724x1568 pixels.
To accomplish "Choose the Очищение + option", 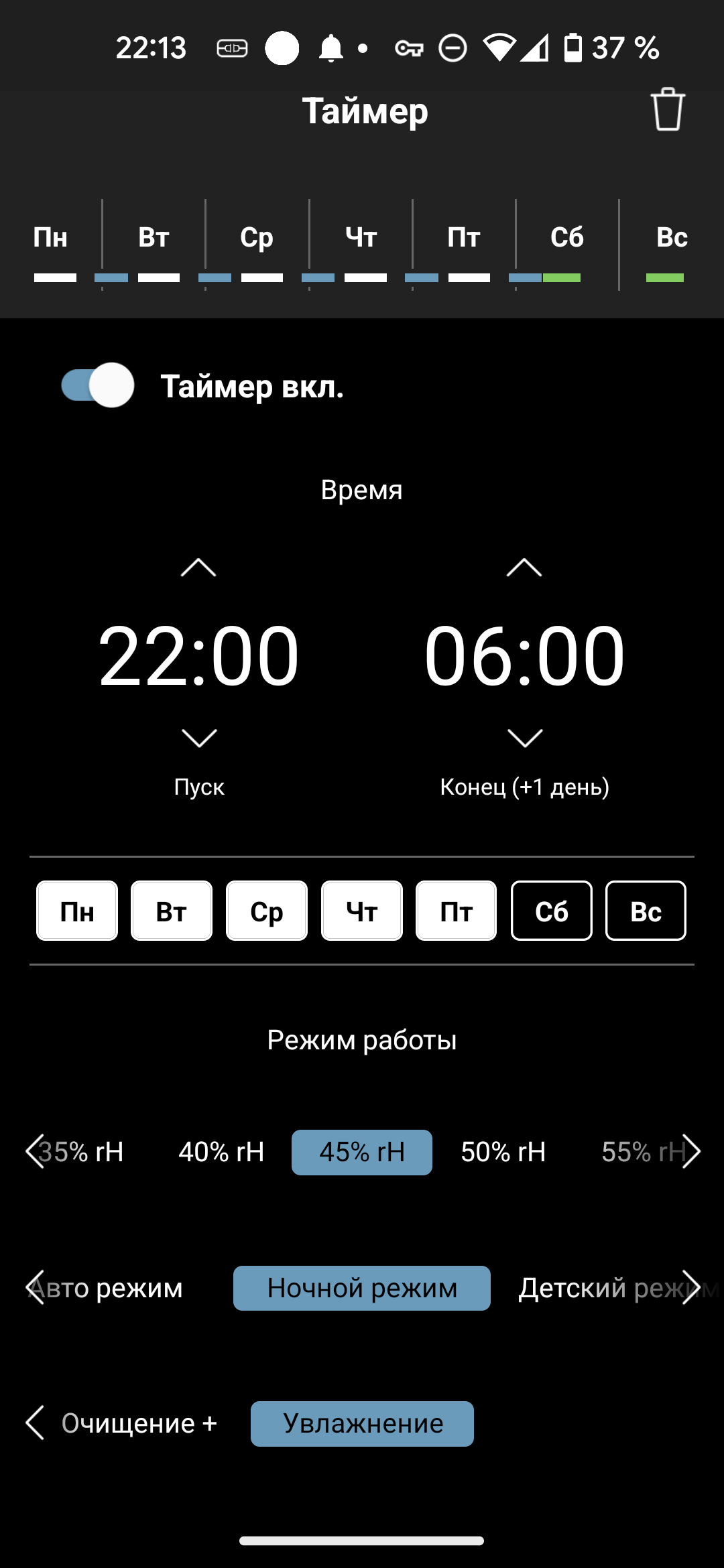I will (x=139, y=1423).
